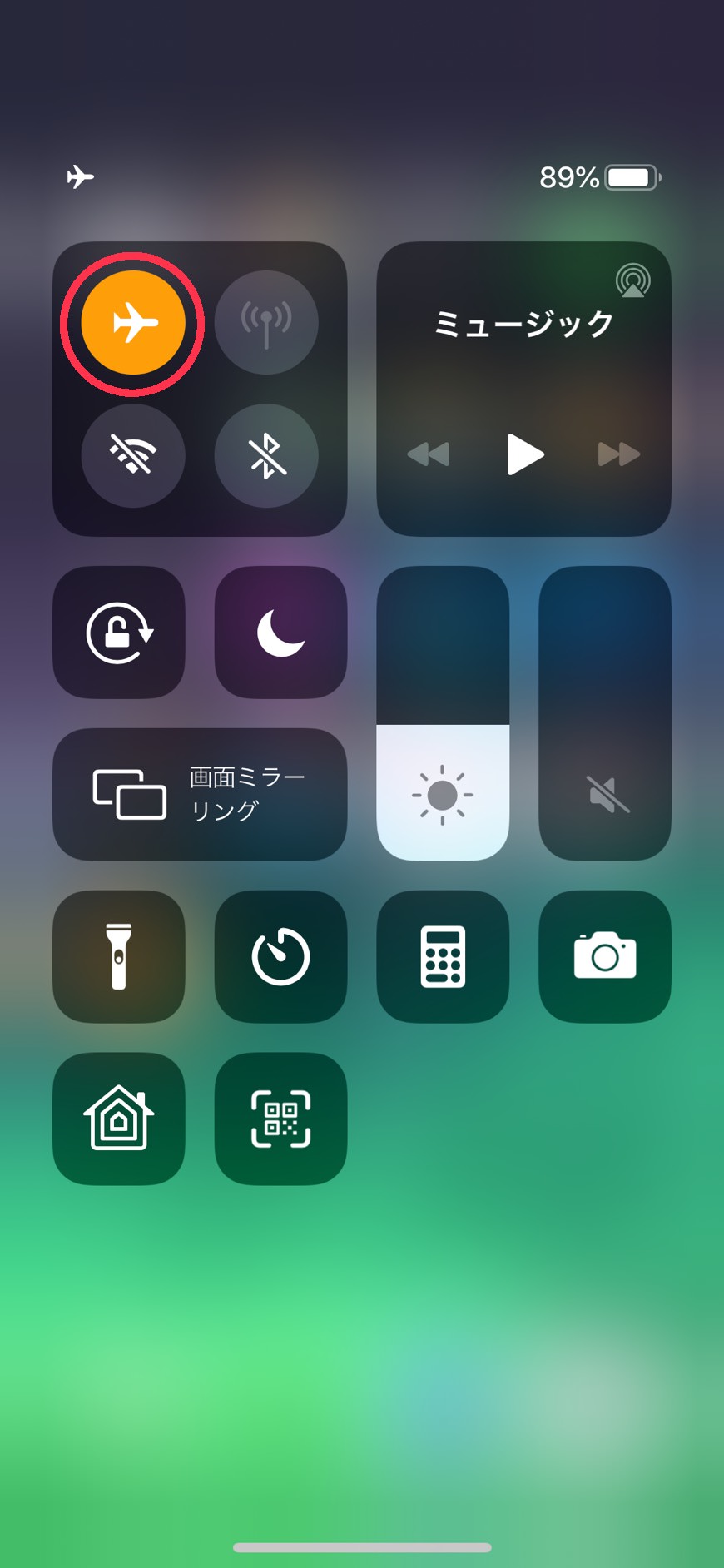The height and width of the screenshot is (1568, 724).
Task: Skip to the next track
Action: pyautogui.click(x=619, y=454)
